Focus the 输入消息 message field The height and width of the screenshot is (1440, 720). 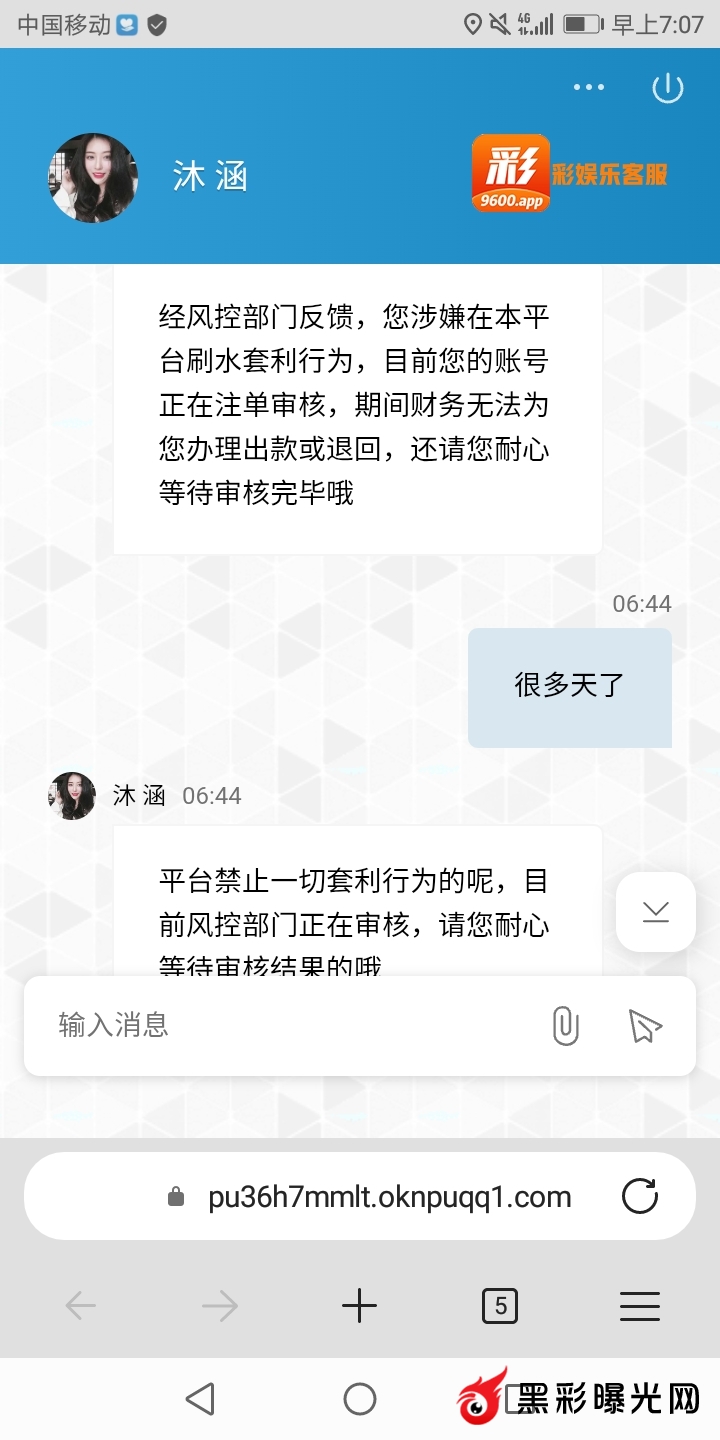coord(290,1025)
